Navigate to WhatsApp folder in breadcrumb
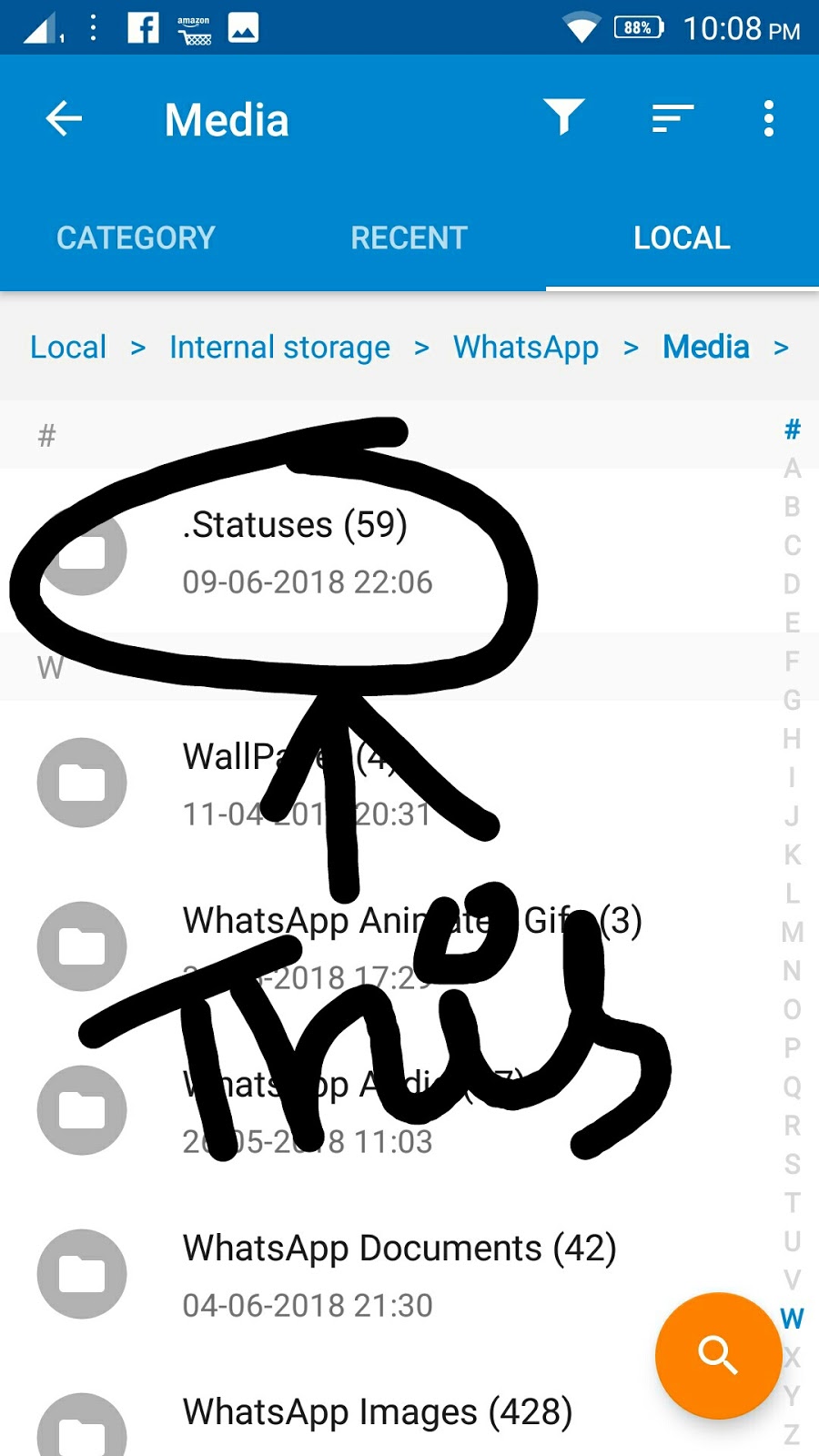Screen dimensions: 819x1456 [x=526, y=347]
